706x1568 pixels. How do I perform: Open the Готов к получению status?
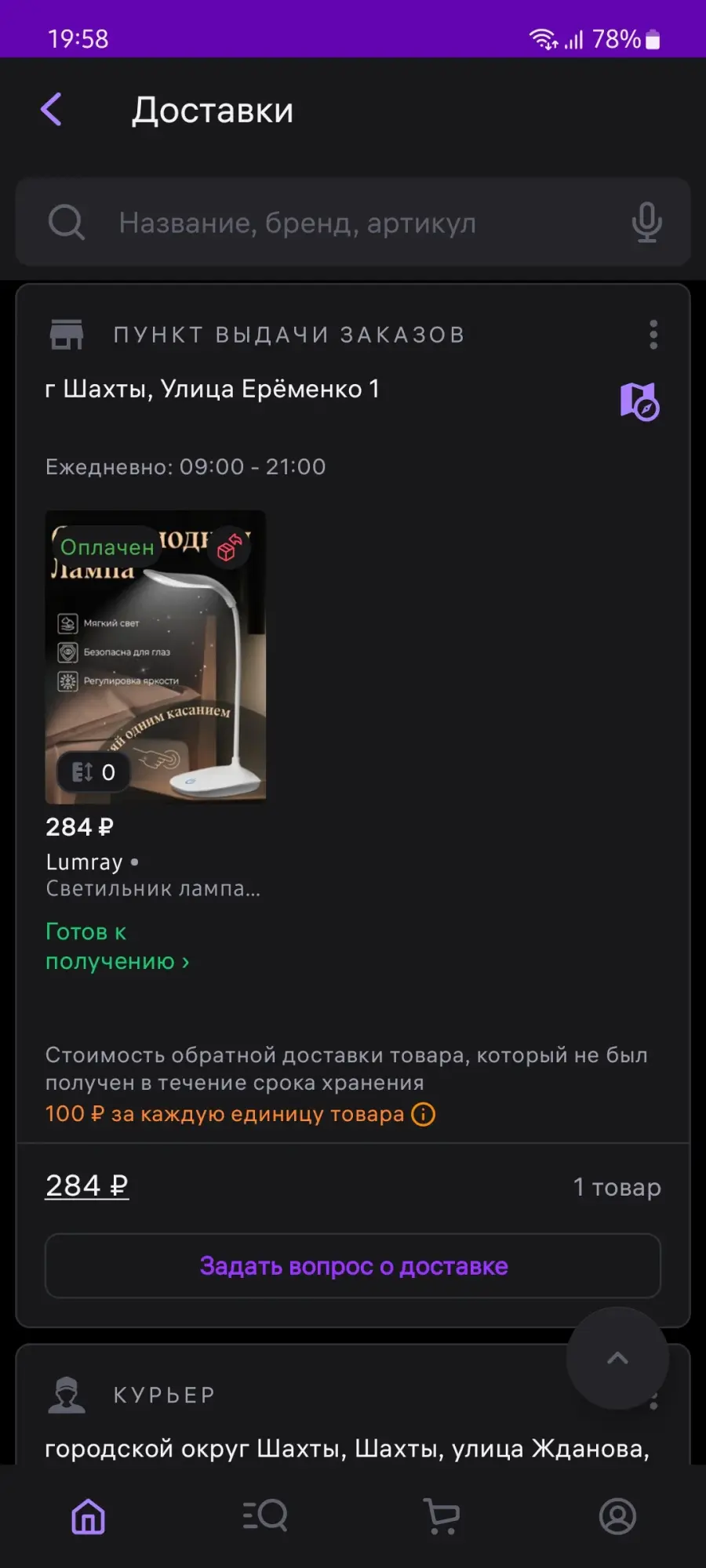(x=118, y=946)
